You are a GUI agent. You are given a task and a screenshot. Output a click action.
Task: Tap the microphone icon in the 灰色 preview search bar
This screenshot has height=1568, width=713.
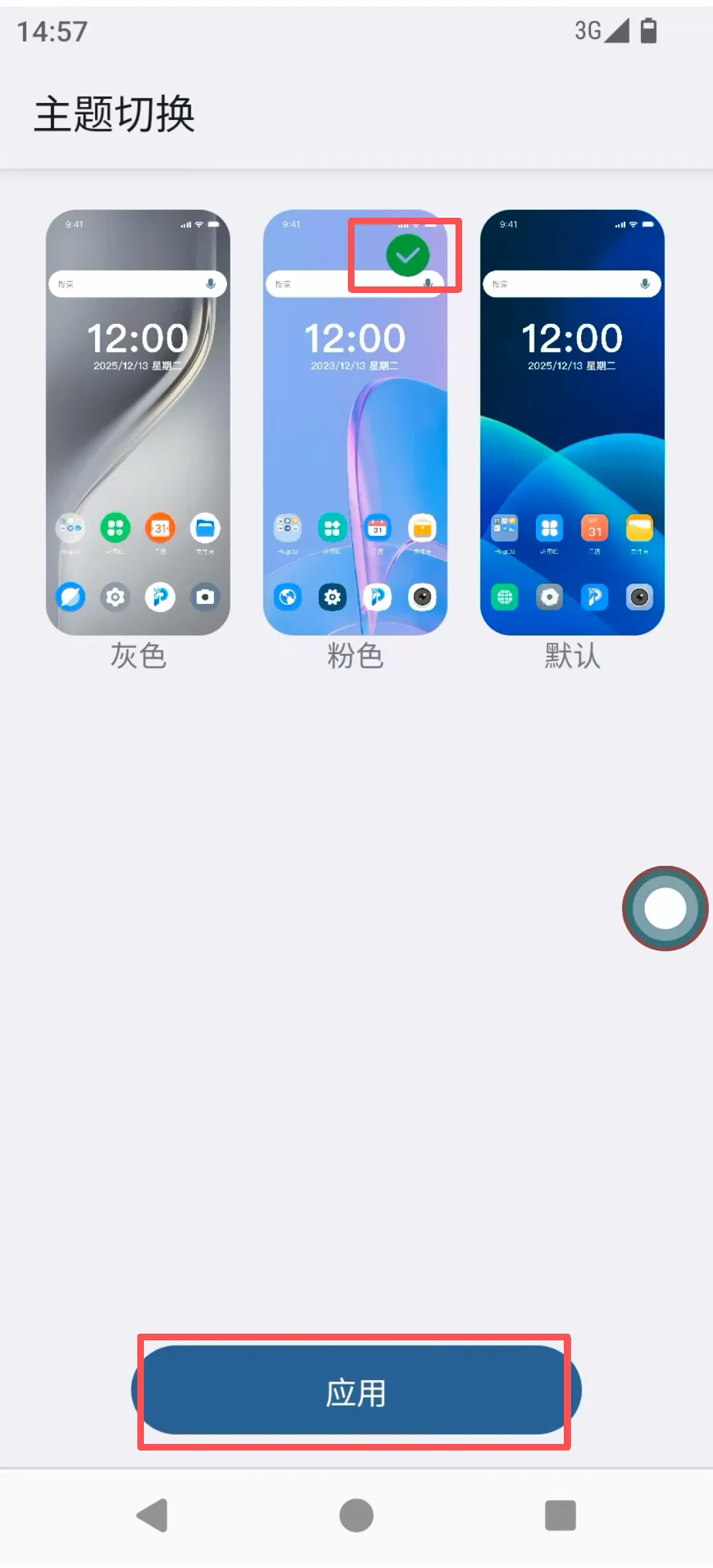(x=211, y=284)
